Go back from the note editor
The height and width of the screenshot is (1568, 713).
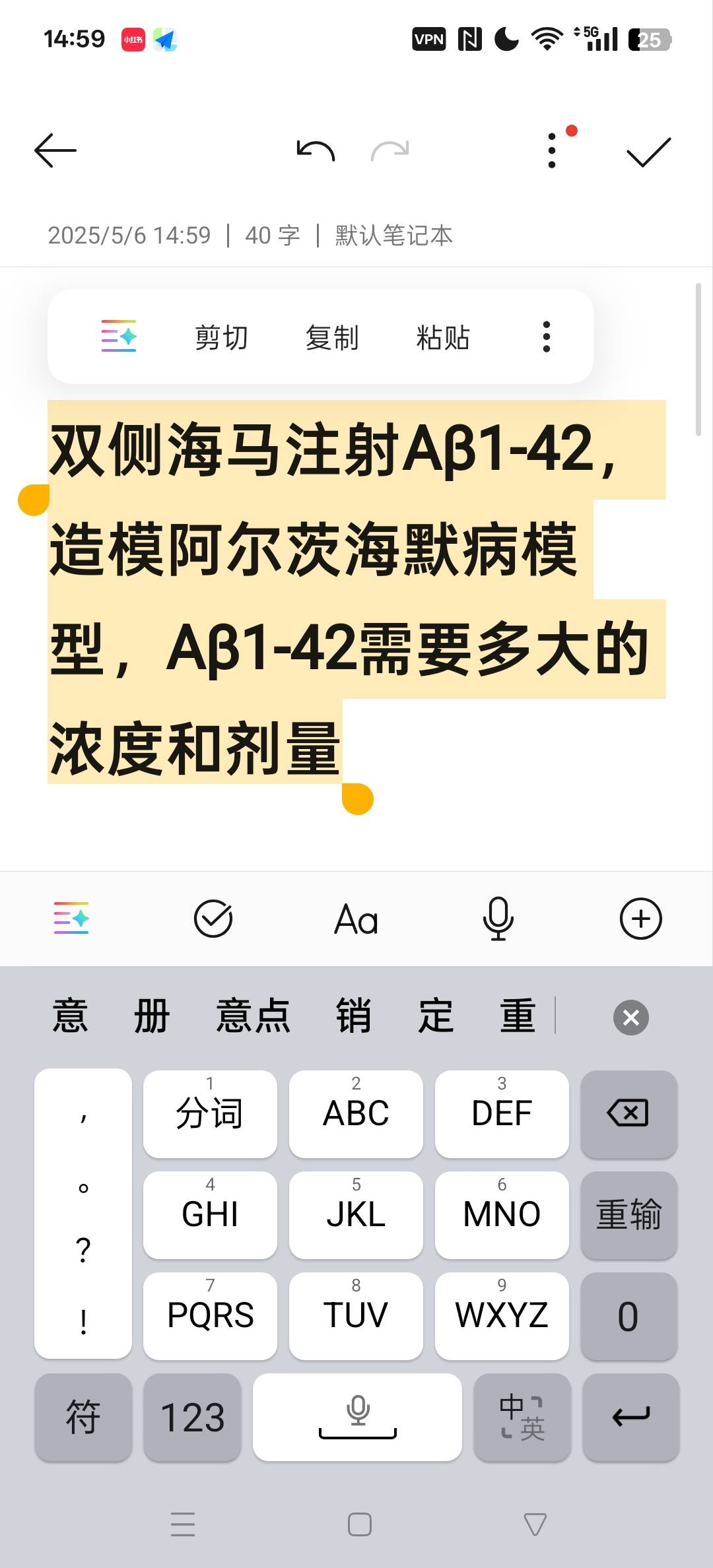[x=55, y=150]
